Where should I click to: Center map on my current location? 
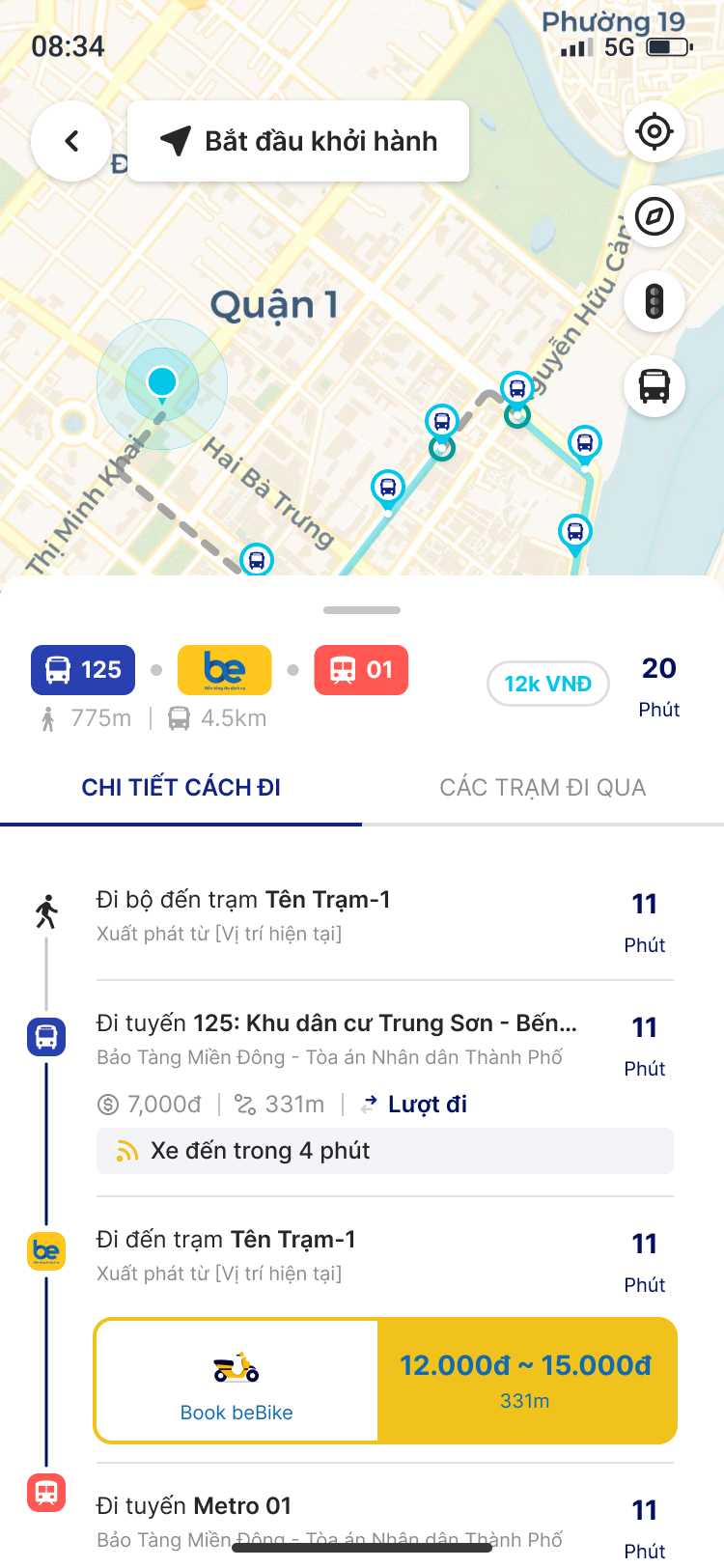(654, 131)
